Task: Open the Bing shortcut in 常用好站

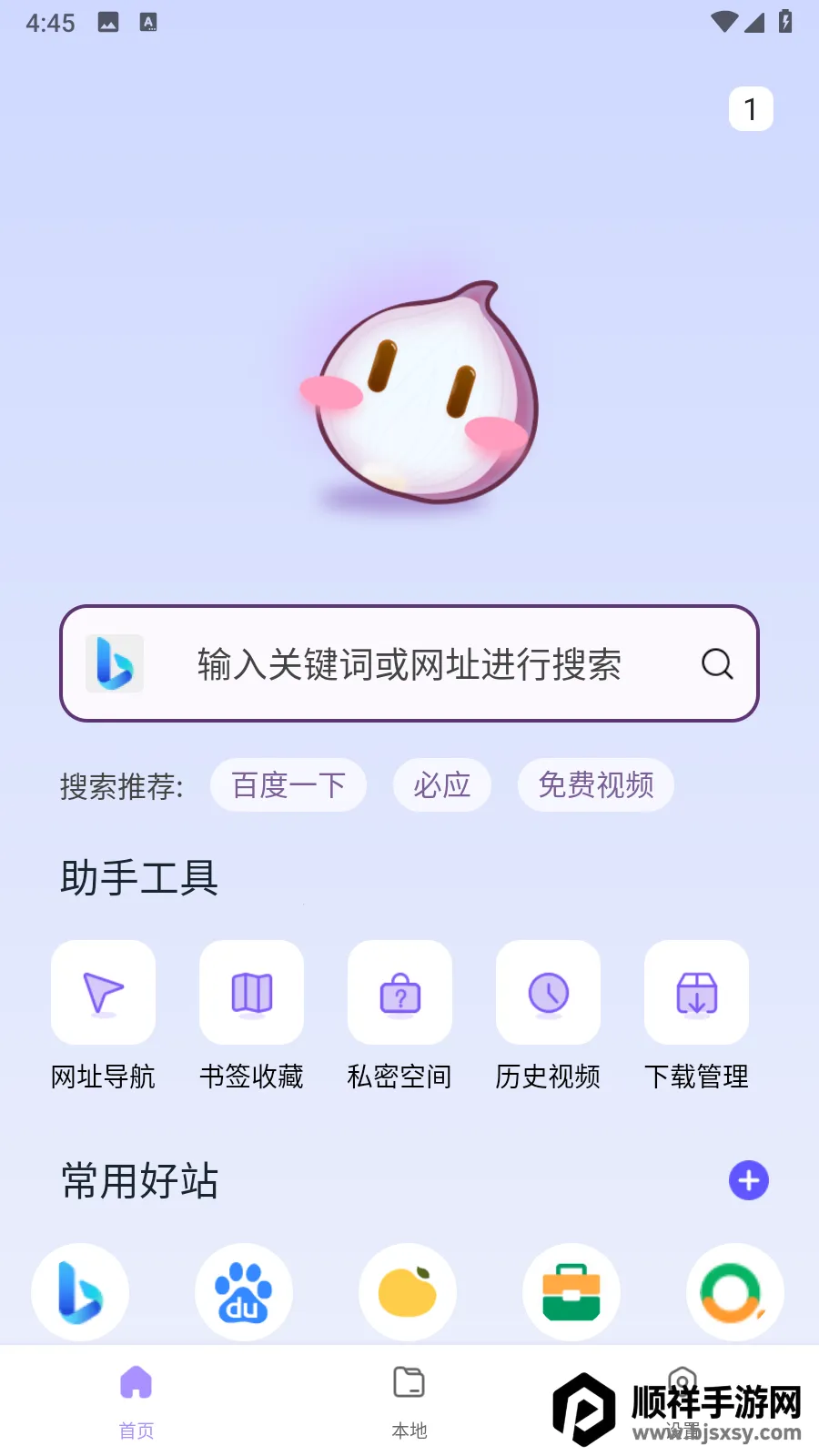Action: 80,1292
